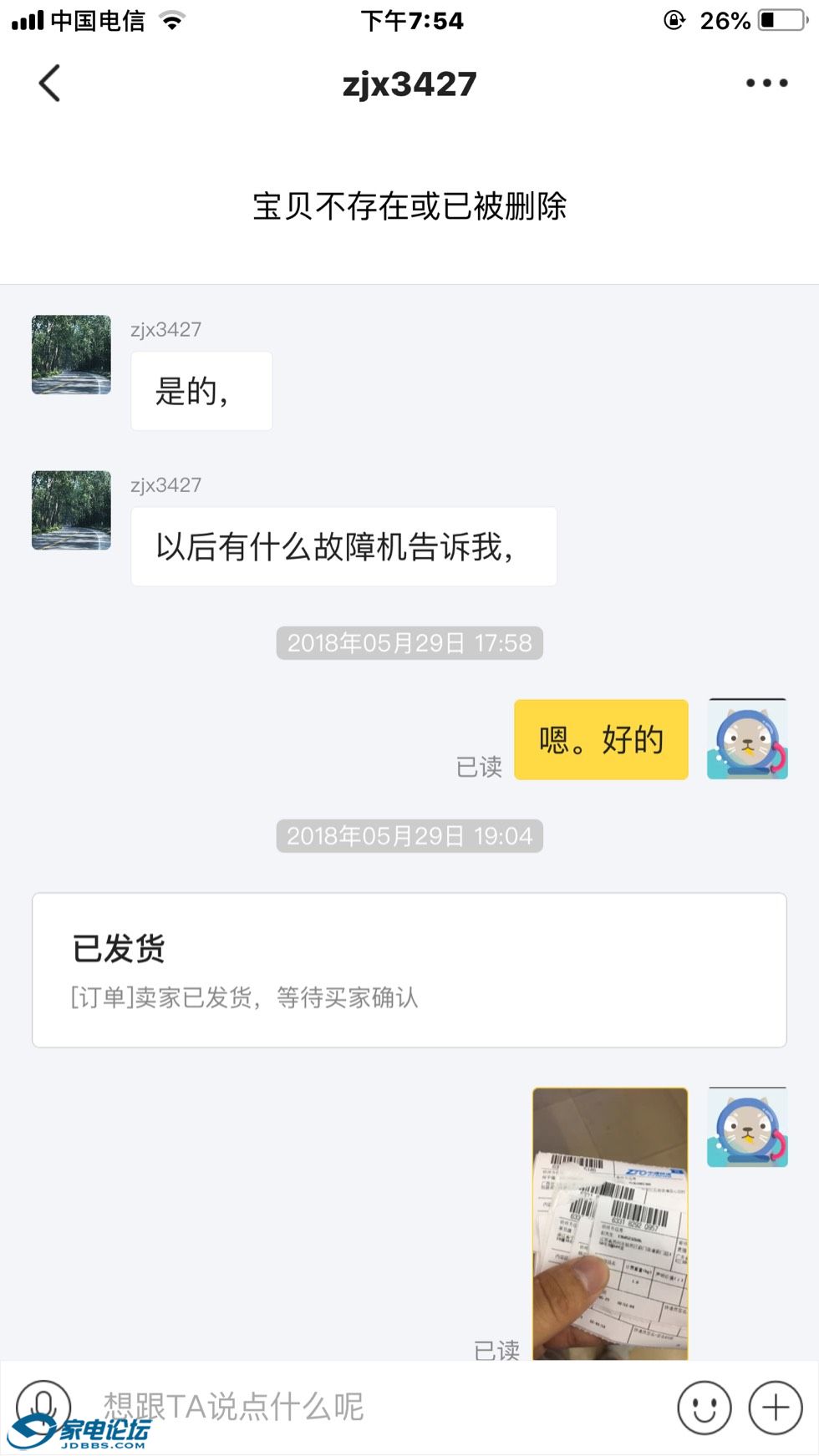The height and width of the screenshot is (1456, 819).
Task: Open the plus attachment menu
Action: 775,1408
